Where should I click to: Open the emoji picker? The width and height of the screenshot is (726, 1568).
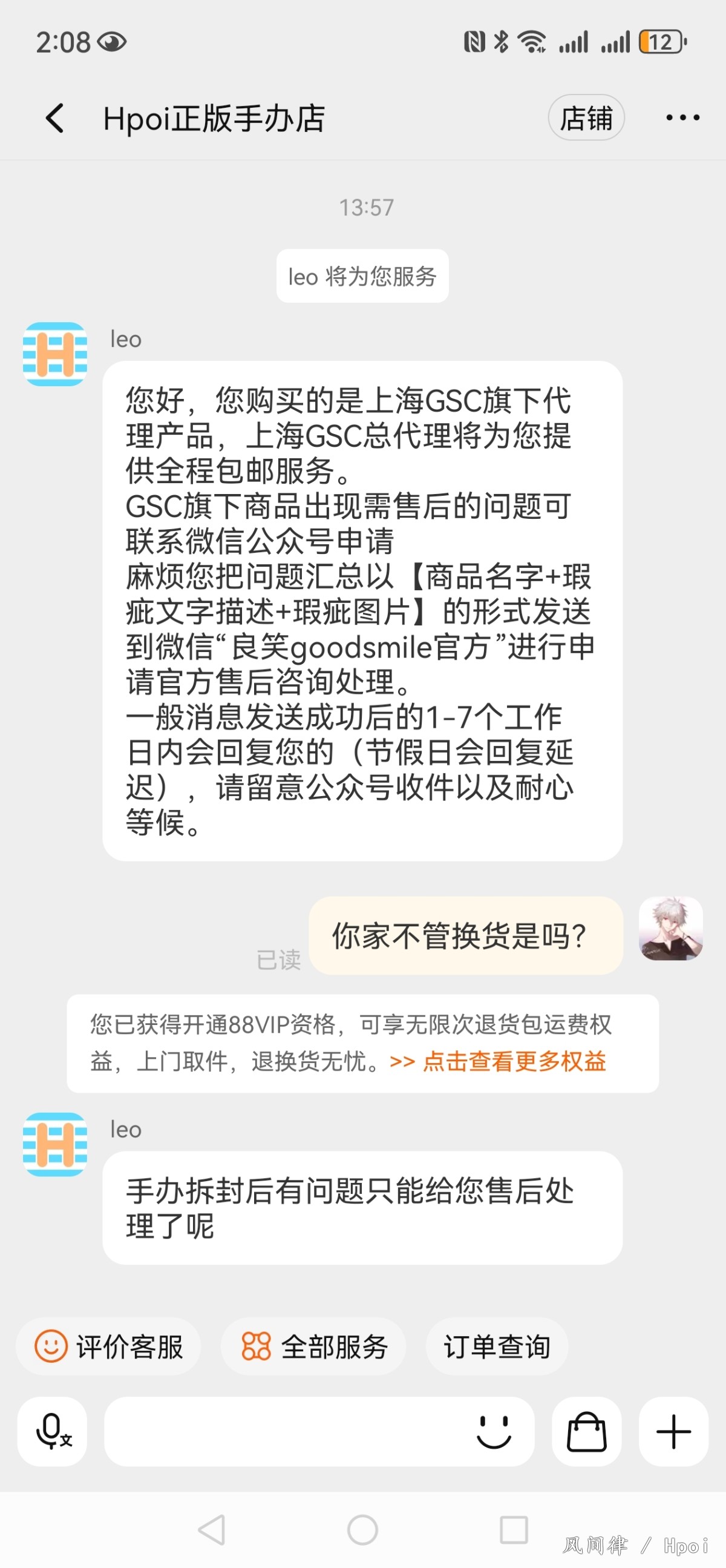[493, 1432]
